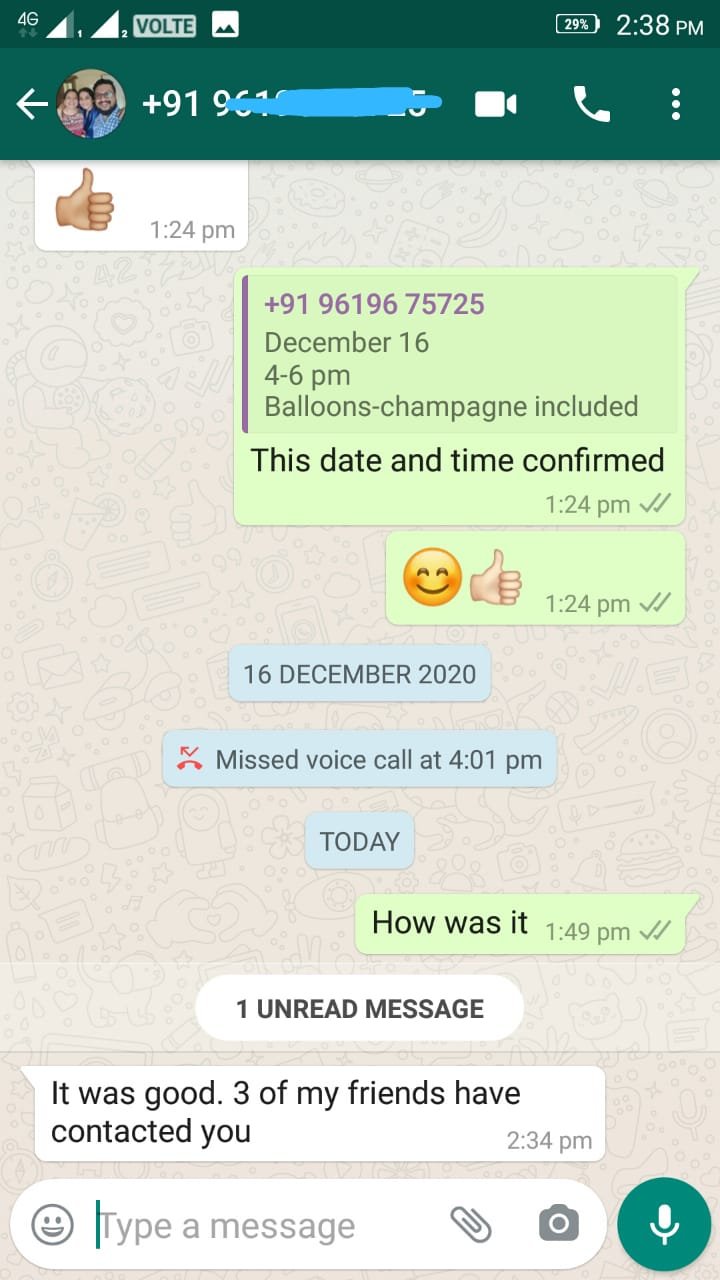Open the contact's profile photo
This screenshot has height=1280, width=720.
pyautogui.click(x=91, y=104)
